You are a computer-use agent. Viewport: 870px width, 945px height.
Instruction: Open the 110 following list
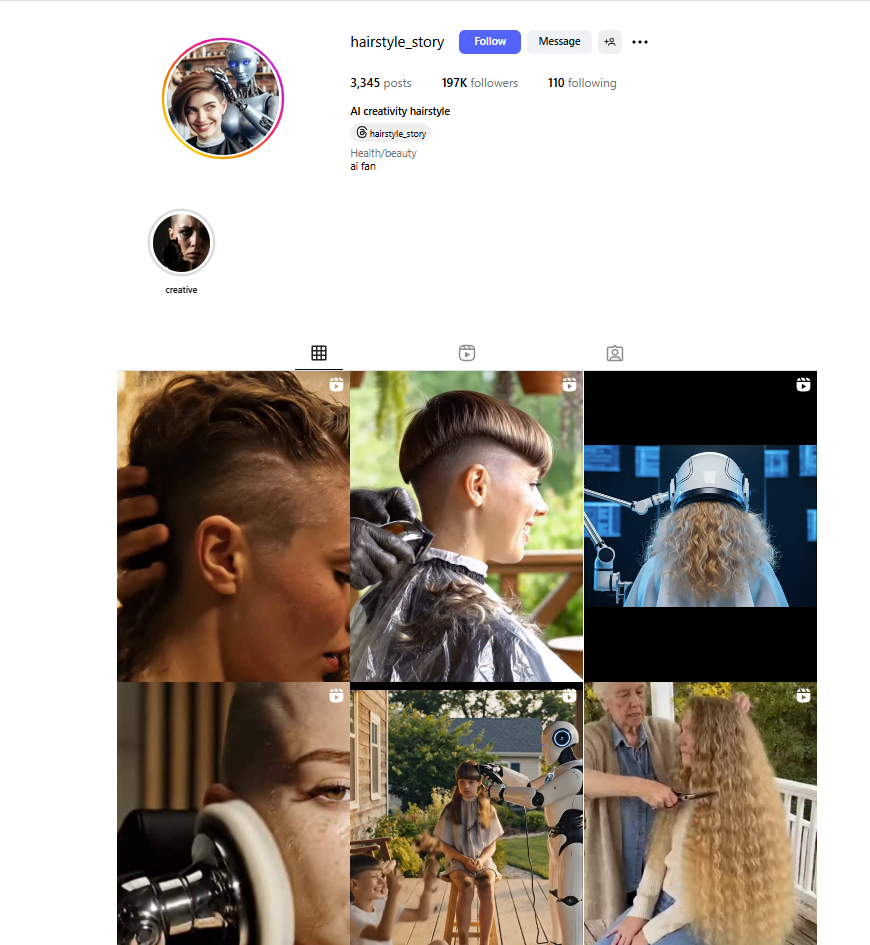point(582,83)
